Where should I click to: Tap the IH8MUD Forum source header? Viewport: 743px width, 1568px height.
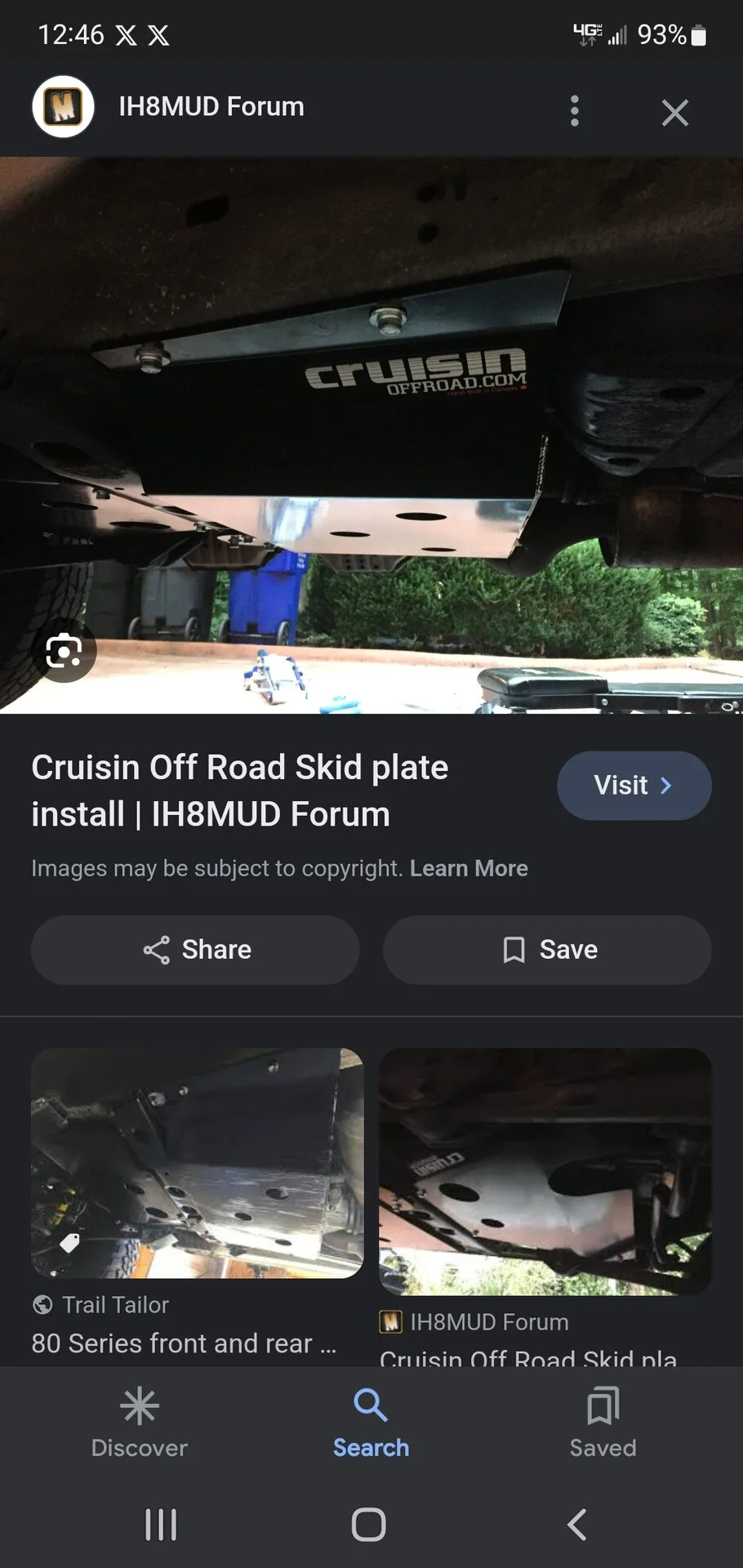coord(211,107)
